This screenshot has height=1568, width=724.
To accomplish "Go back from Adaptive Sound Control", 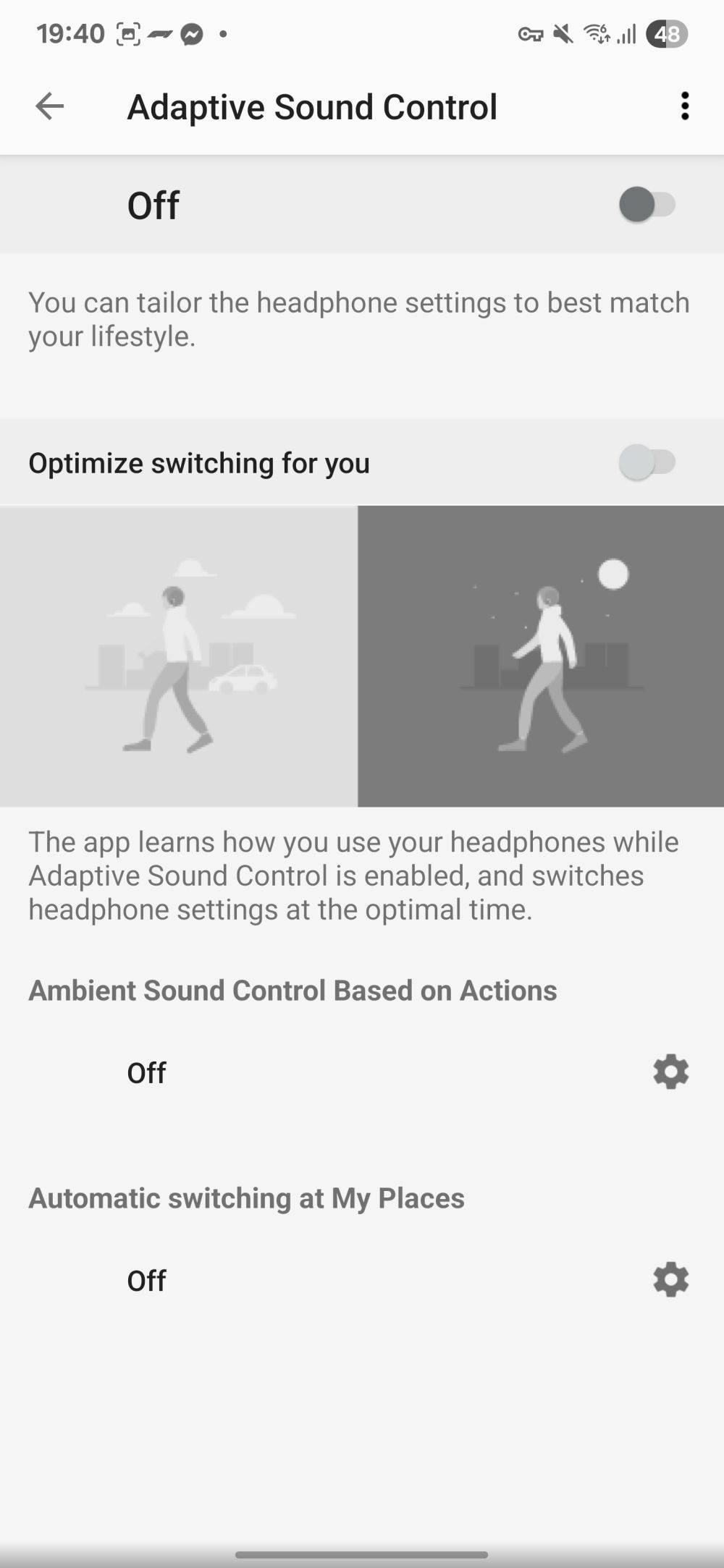I will [49, 106].
